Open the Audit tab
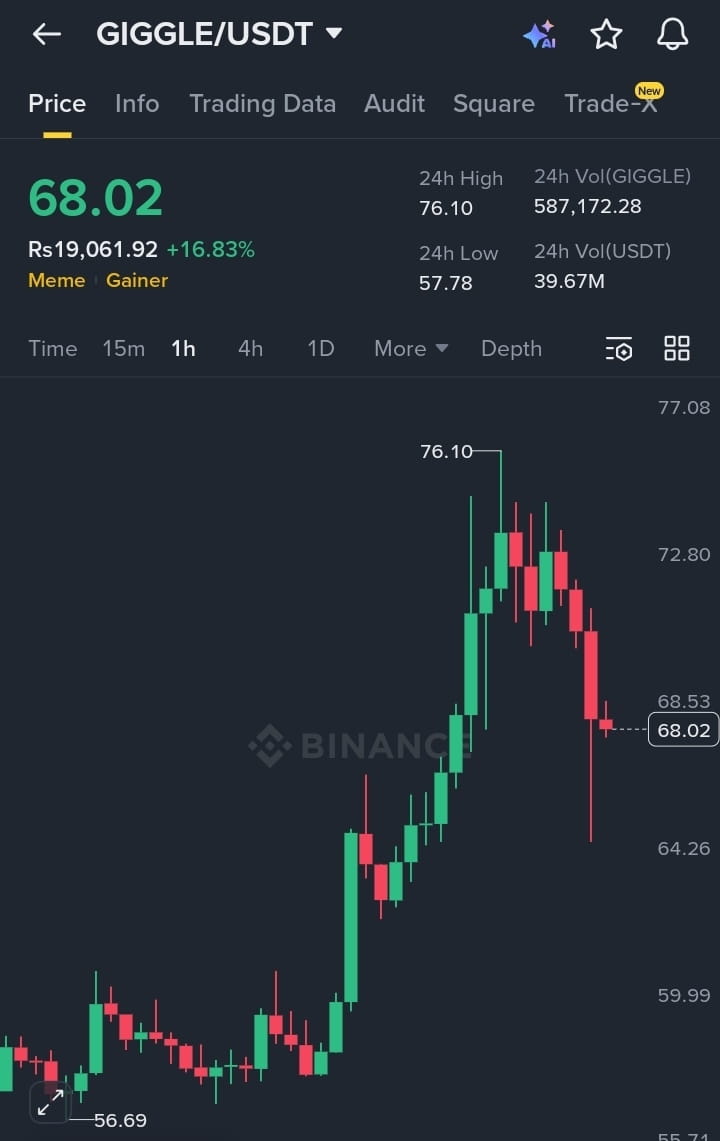720x1141 pixels. point(394,103)
